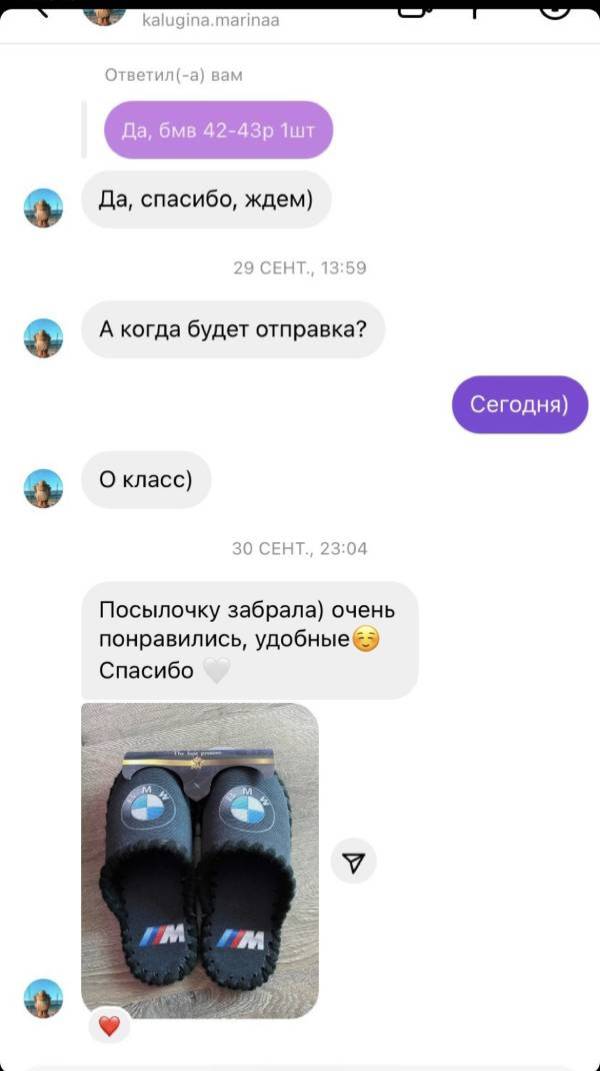
Task: Open kalugina.marinaa profile from the header
Action: [210, 20]
